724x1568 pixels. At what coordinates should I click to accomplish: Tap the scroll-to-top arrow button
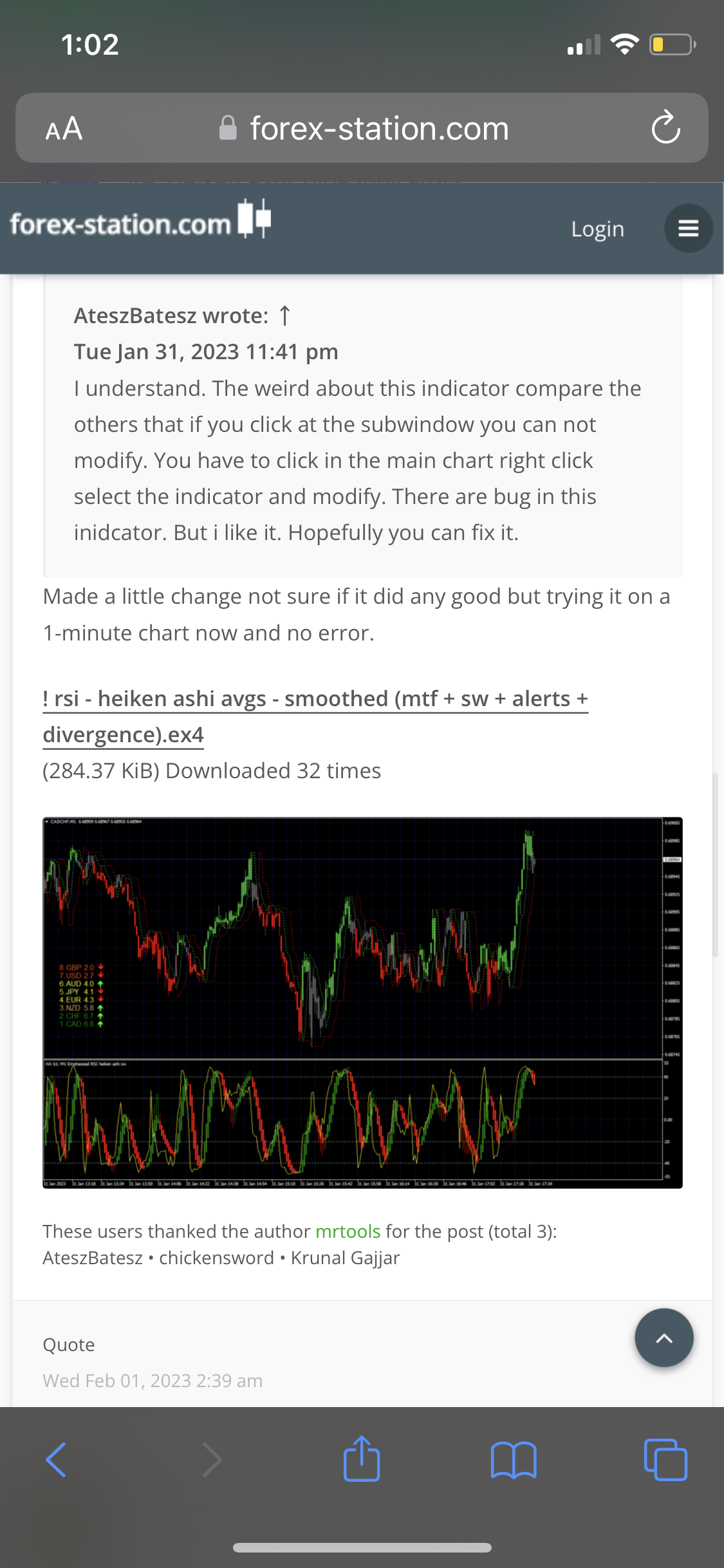point(664,1338)
